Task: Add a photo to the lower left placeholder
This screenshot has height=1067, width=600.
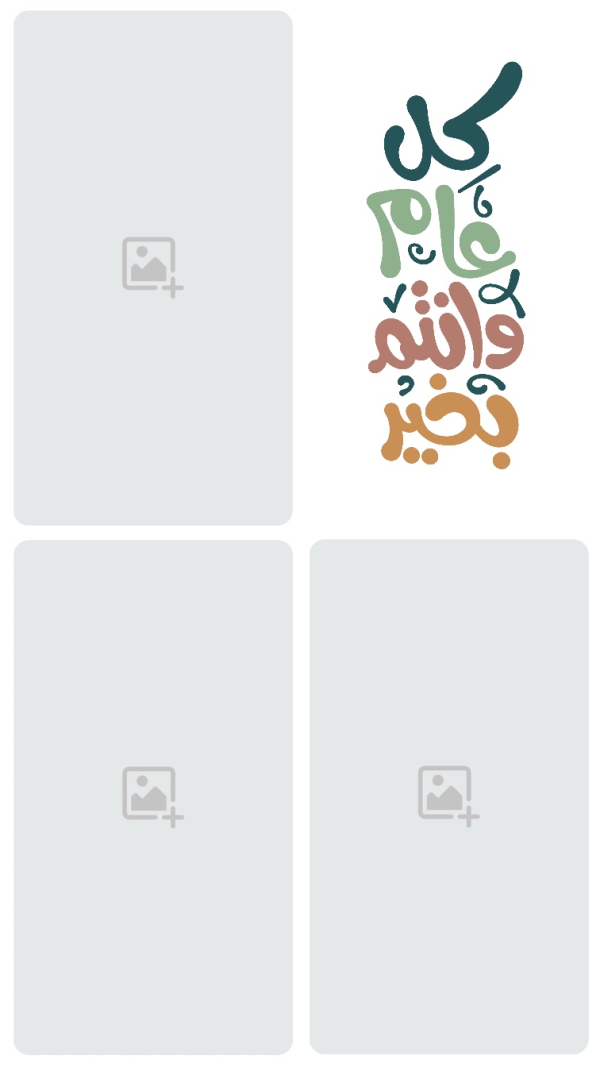Action: point(153,797)
